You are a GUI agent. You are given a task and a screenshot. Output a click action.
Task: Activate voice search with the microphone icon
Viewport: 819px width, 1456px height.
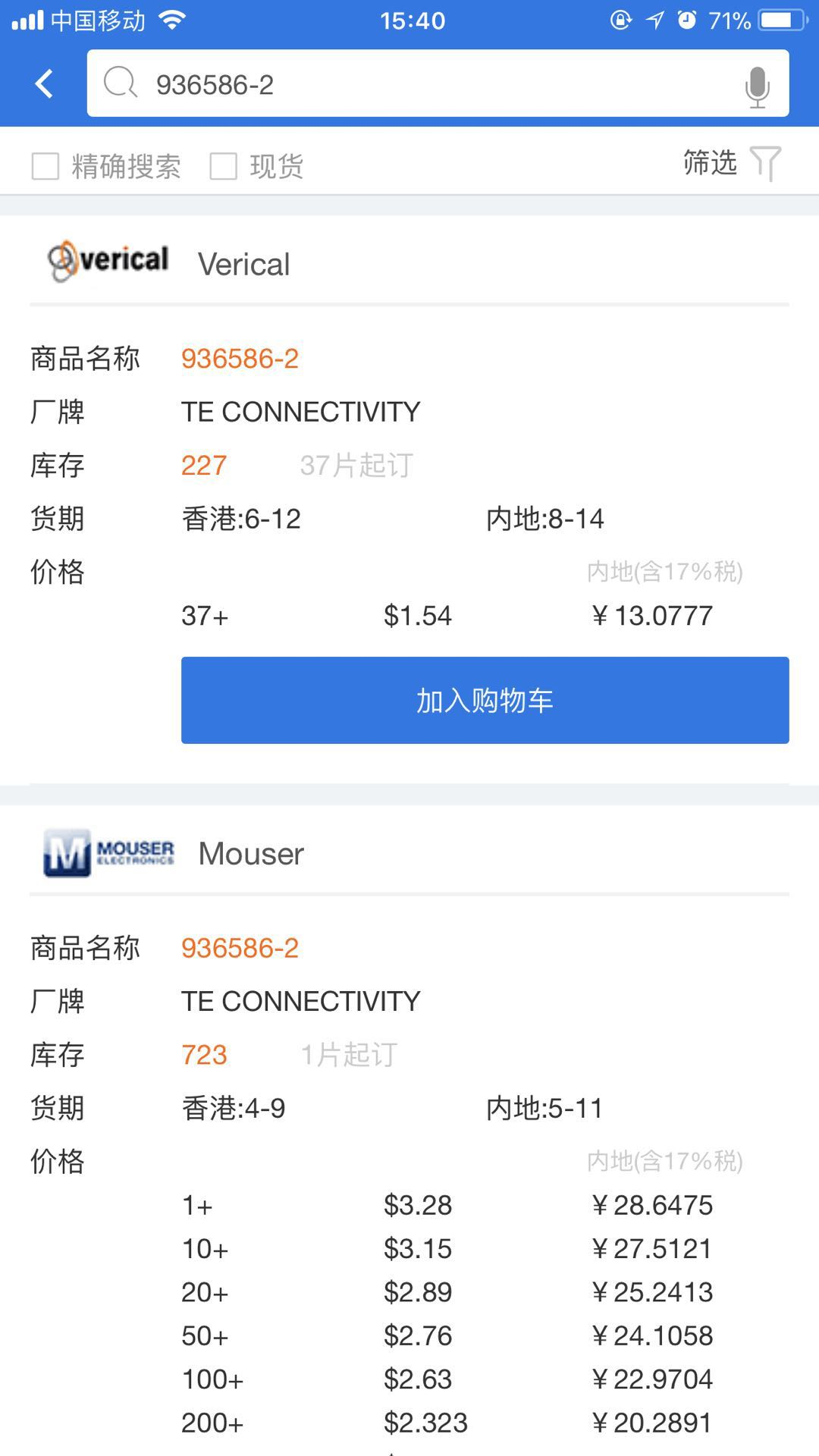(x=757, y=85)
